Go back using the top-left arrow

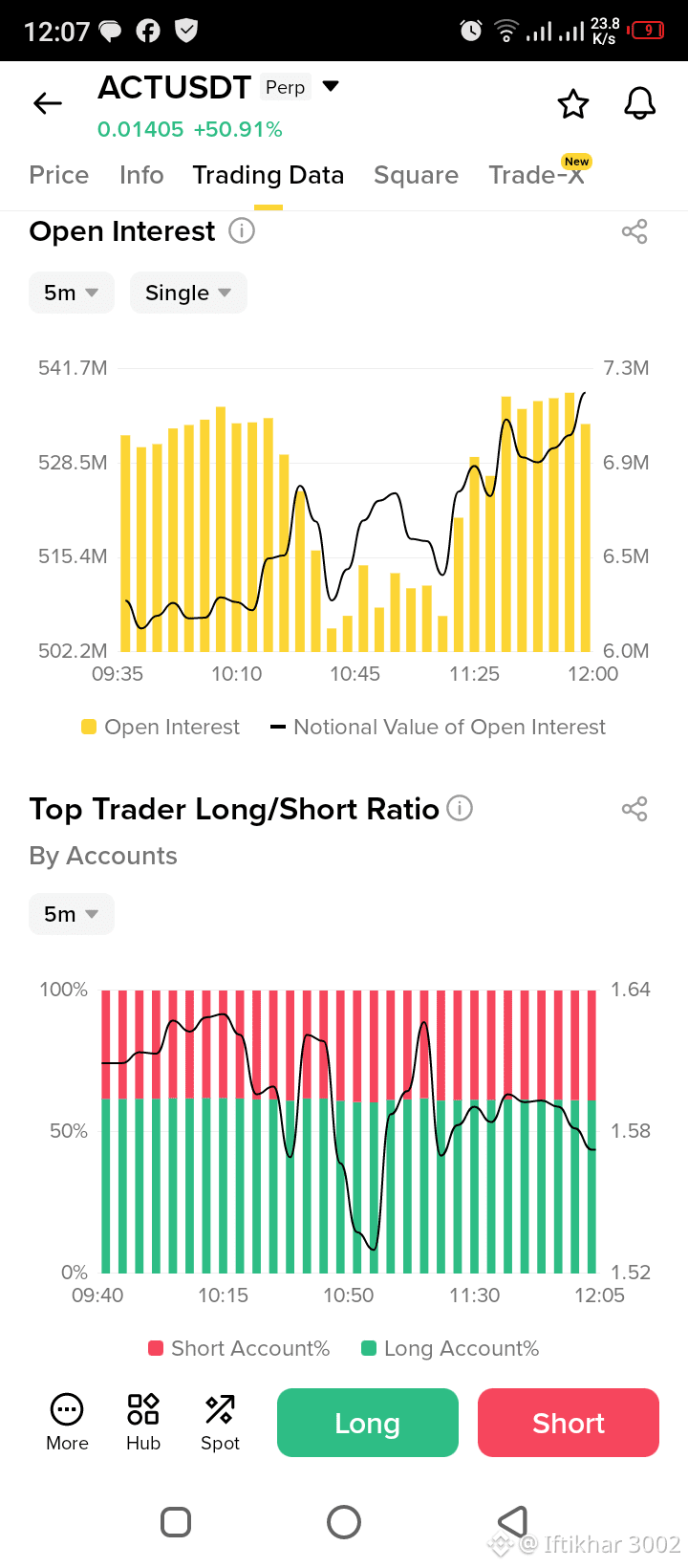[48, 103]
